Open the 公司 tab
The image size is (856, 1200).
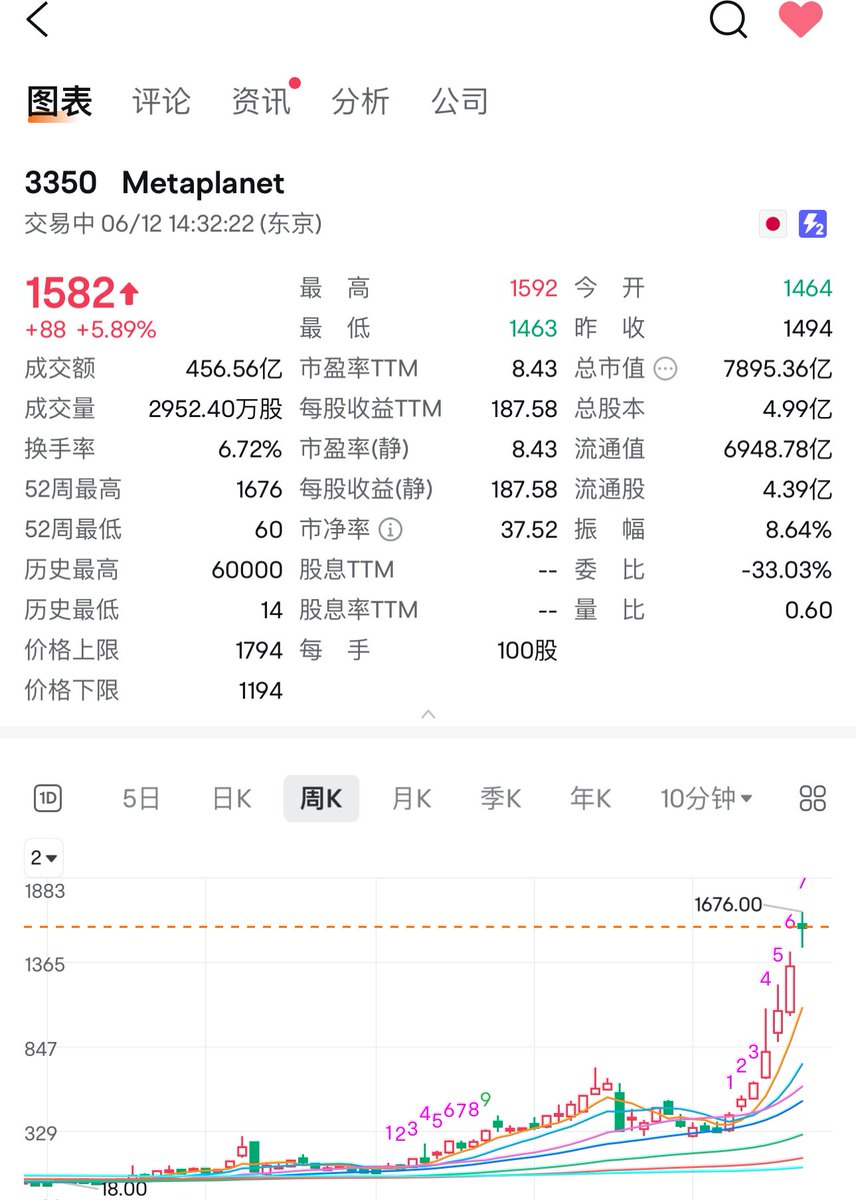460,101
